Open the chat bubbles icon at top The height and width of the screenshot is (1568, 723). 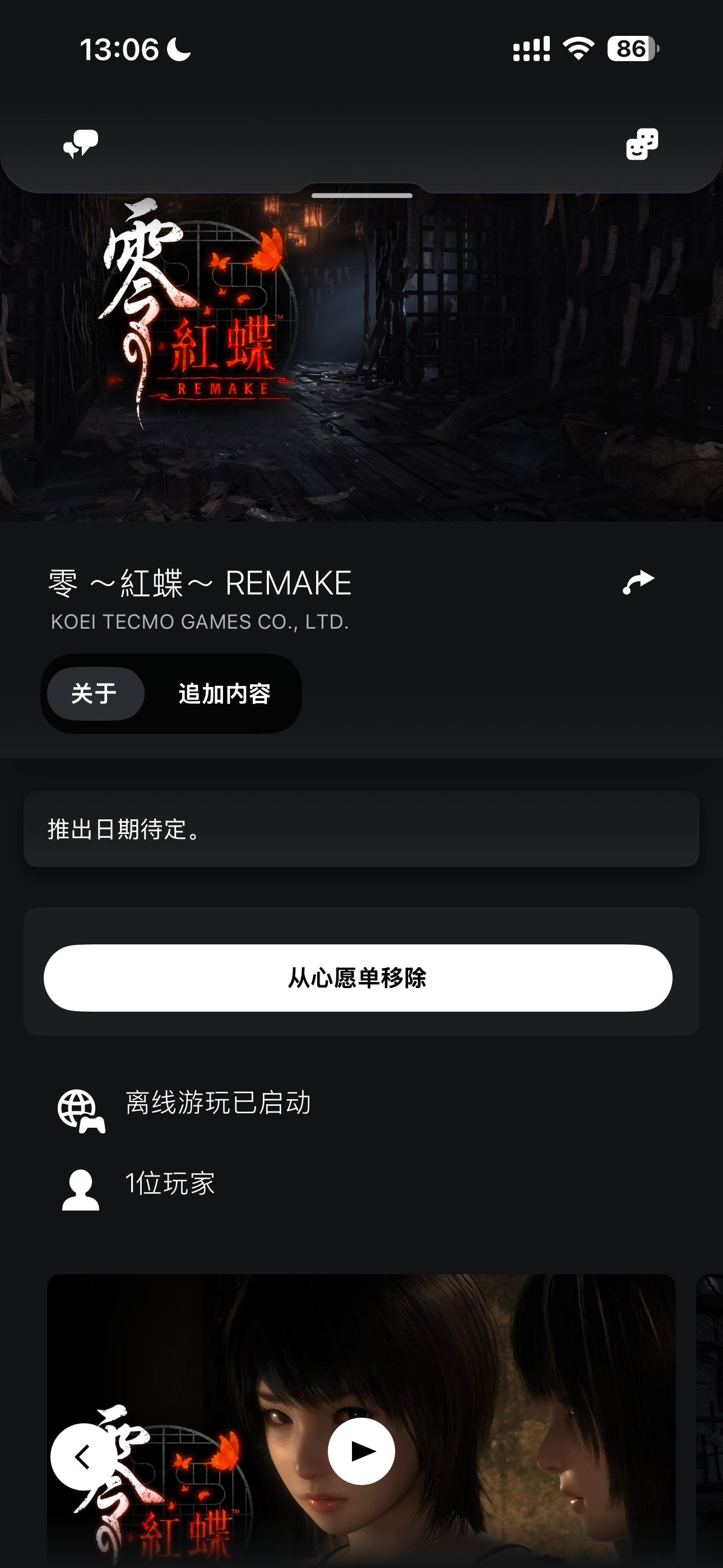tap(81, 144)
